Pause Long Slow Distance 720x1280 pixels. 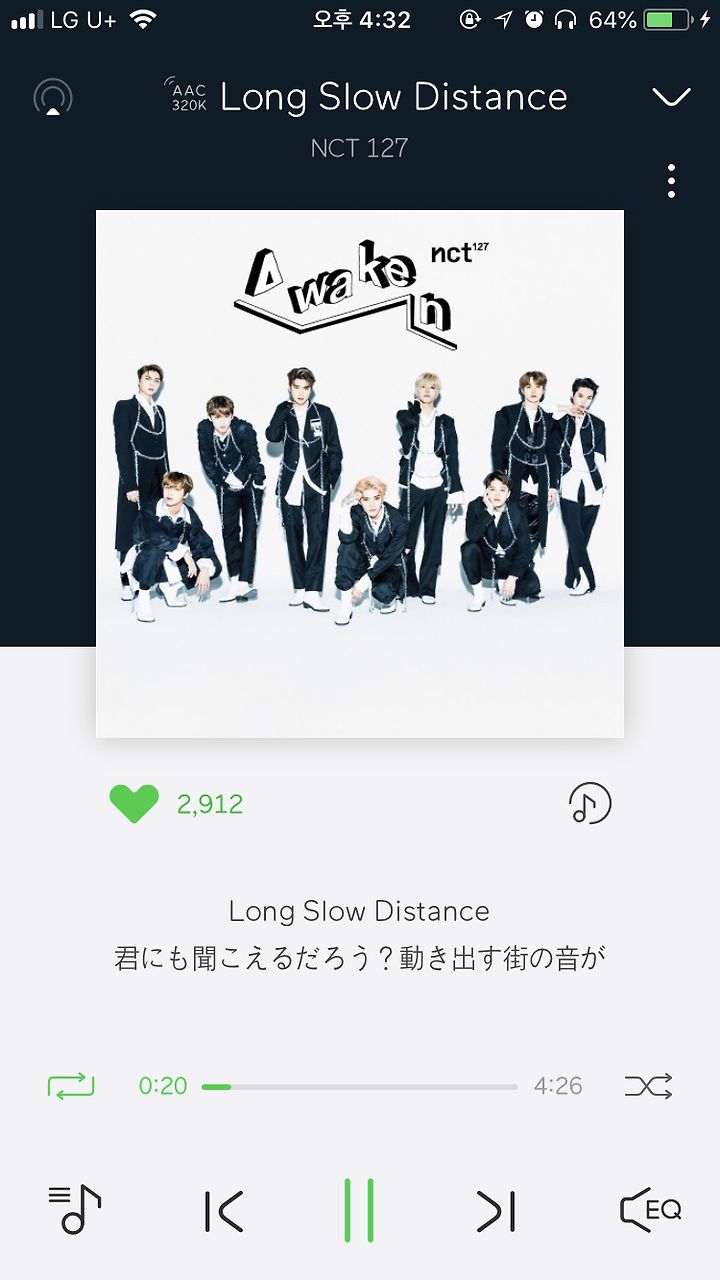click(359, 1210)
